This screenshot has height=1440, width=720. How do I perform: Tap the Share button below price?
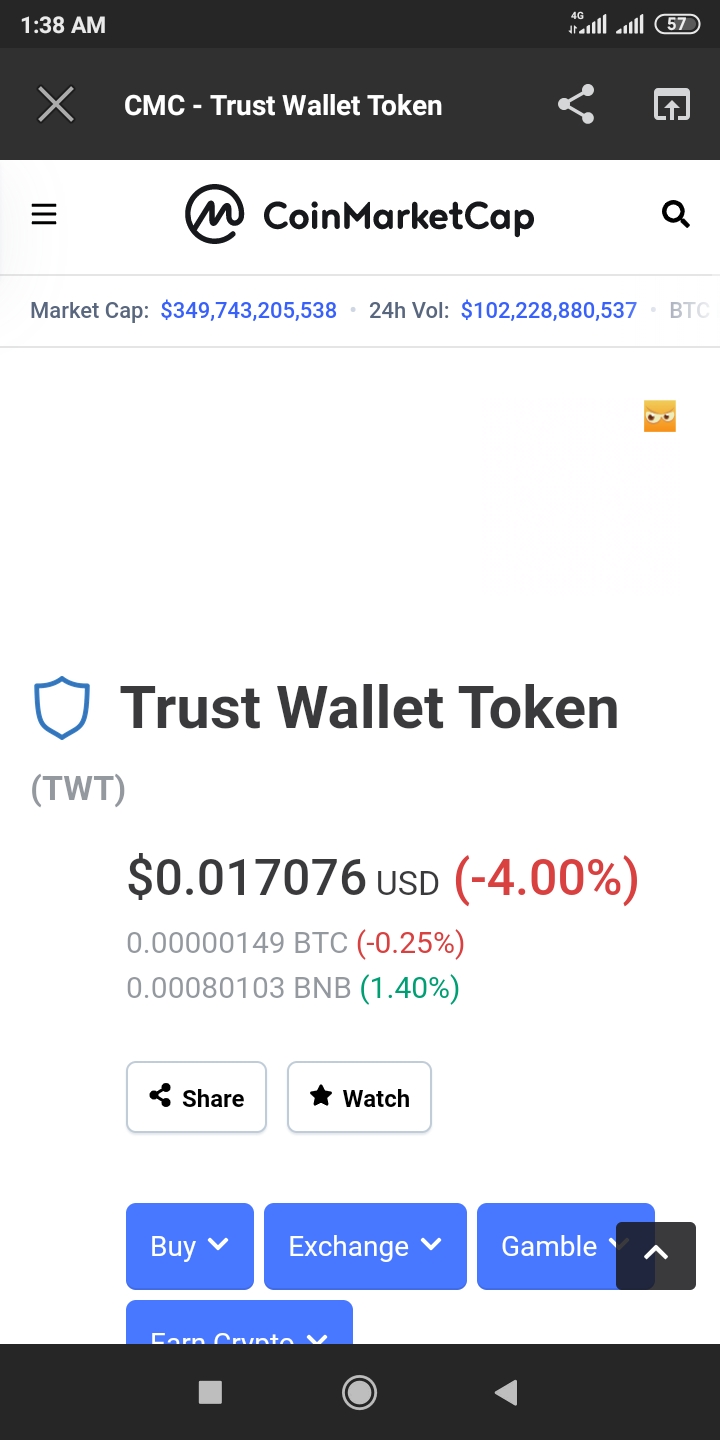click(x=196, y=1097)
